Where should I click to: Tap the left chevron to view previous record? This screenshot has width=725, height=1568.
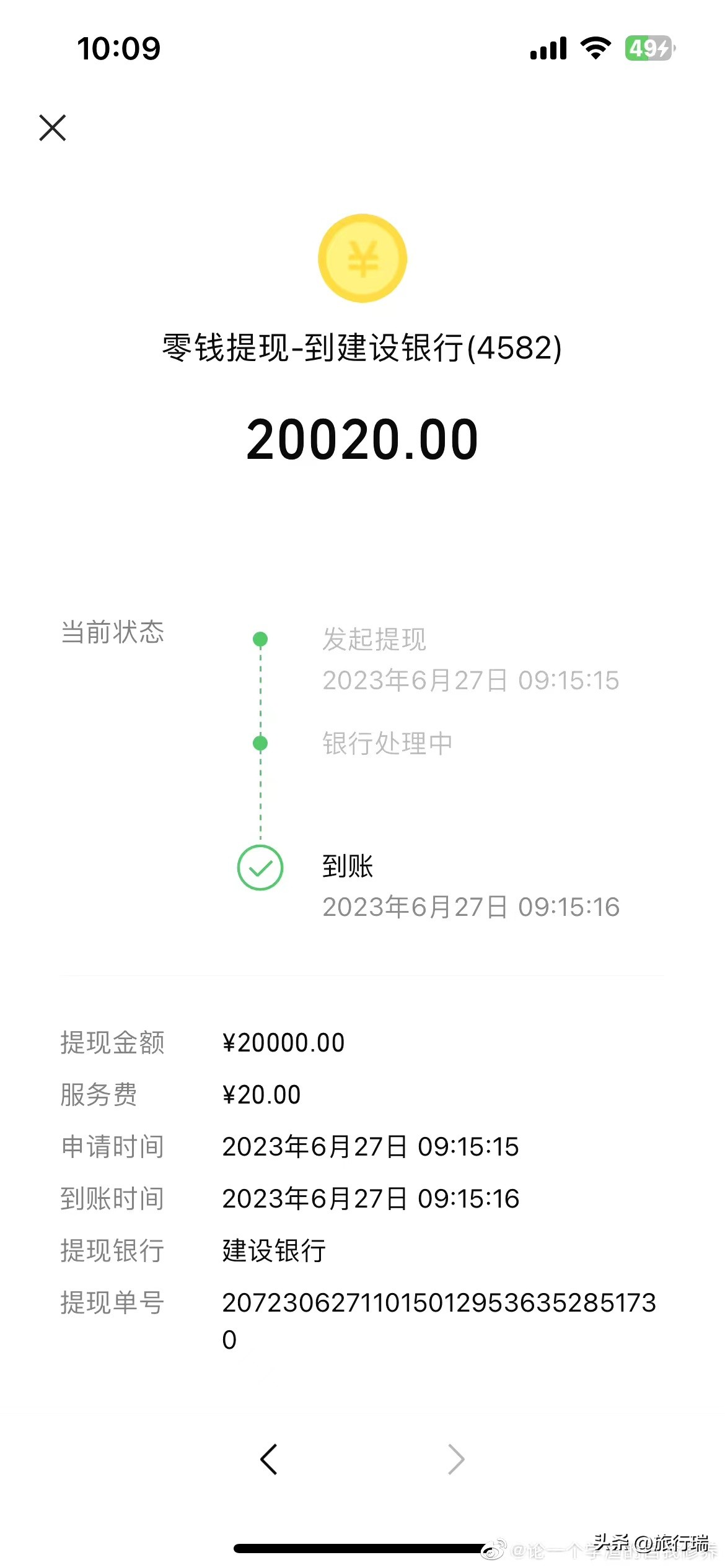(270, 1458)
